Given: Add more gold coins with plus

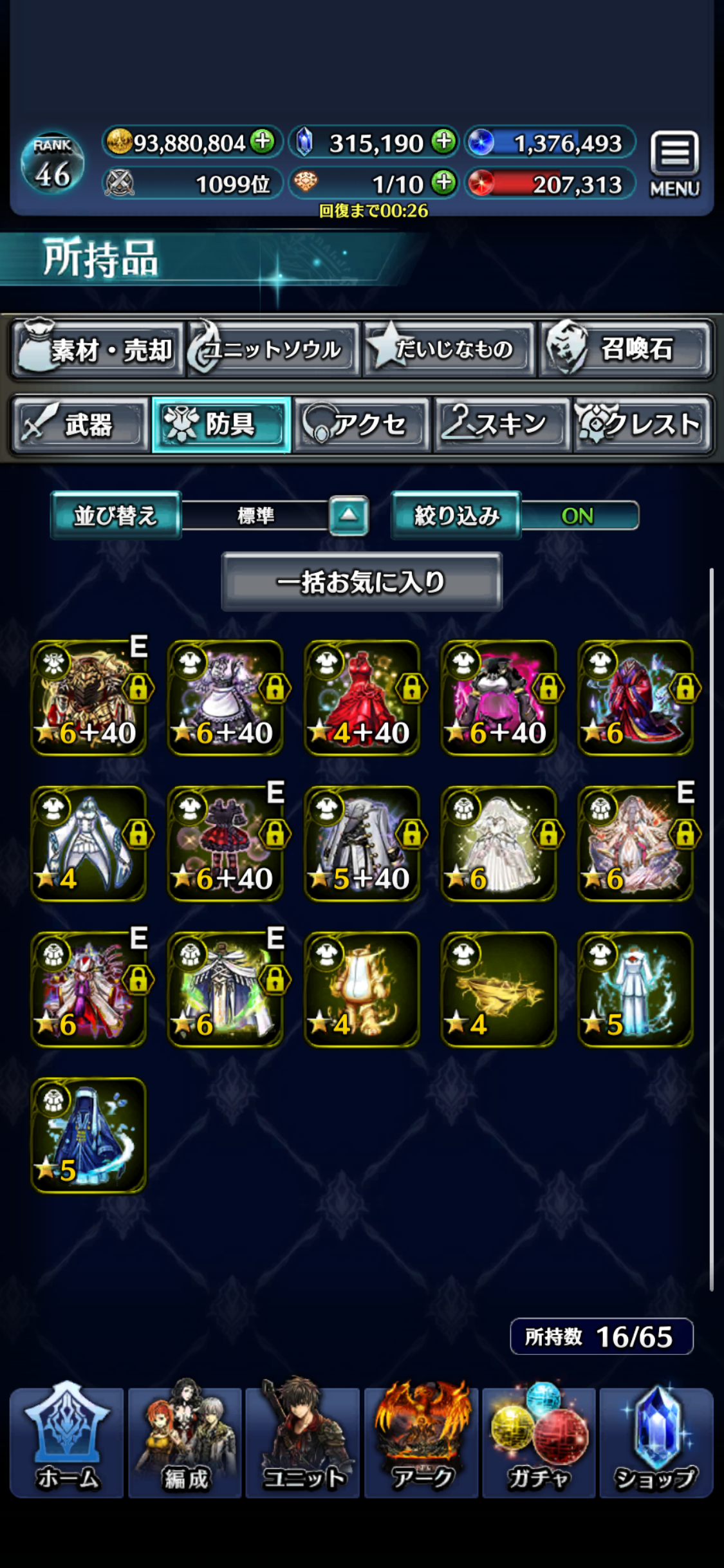Looking at the screenshot, I should [262, 141].
